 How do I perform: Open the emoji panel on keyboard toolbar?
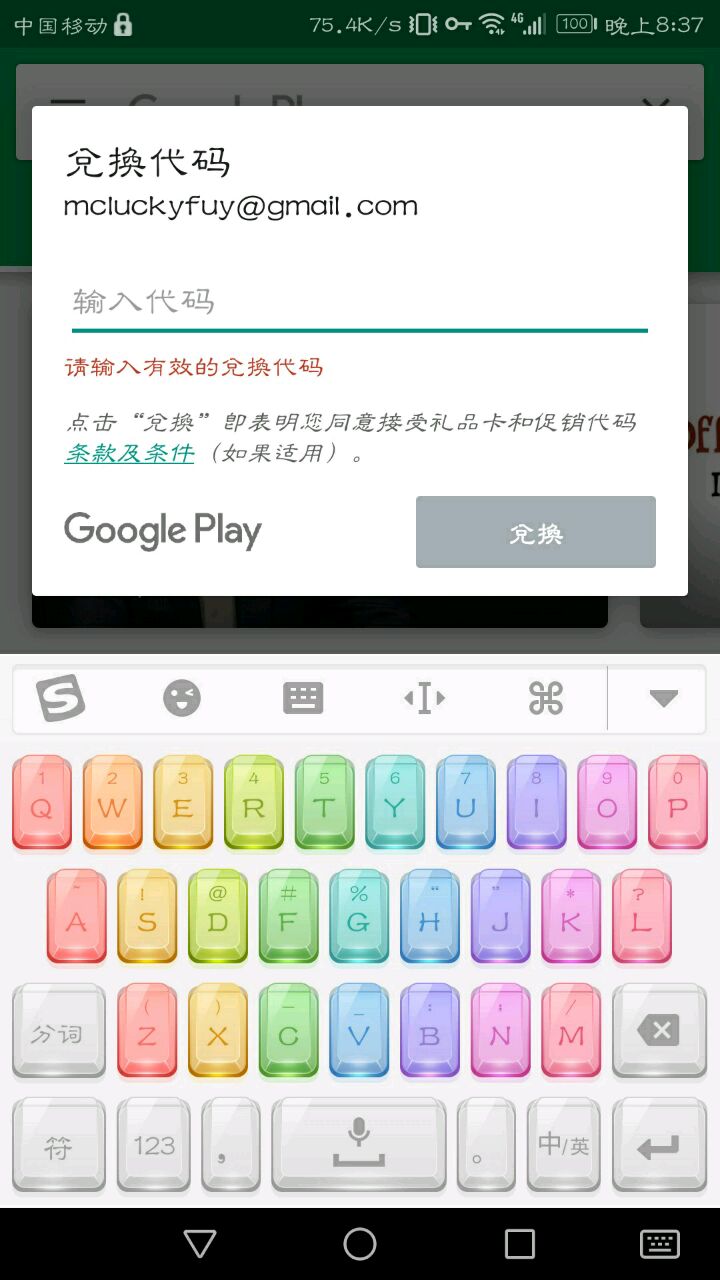point(182,697)
